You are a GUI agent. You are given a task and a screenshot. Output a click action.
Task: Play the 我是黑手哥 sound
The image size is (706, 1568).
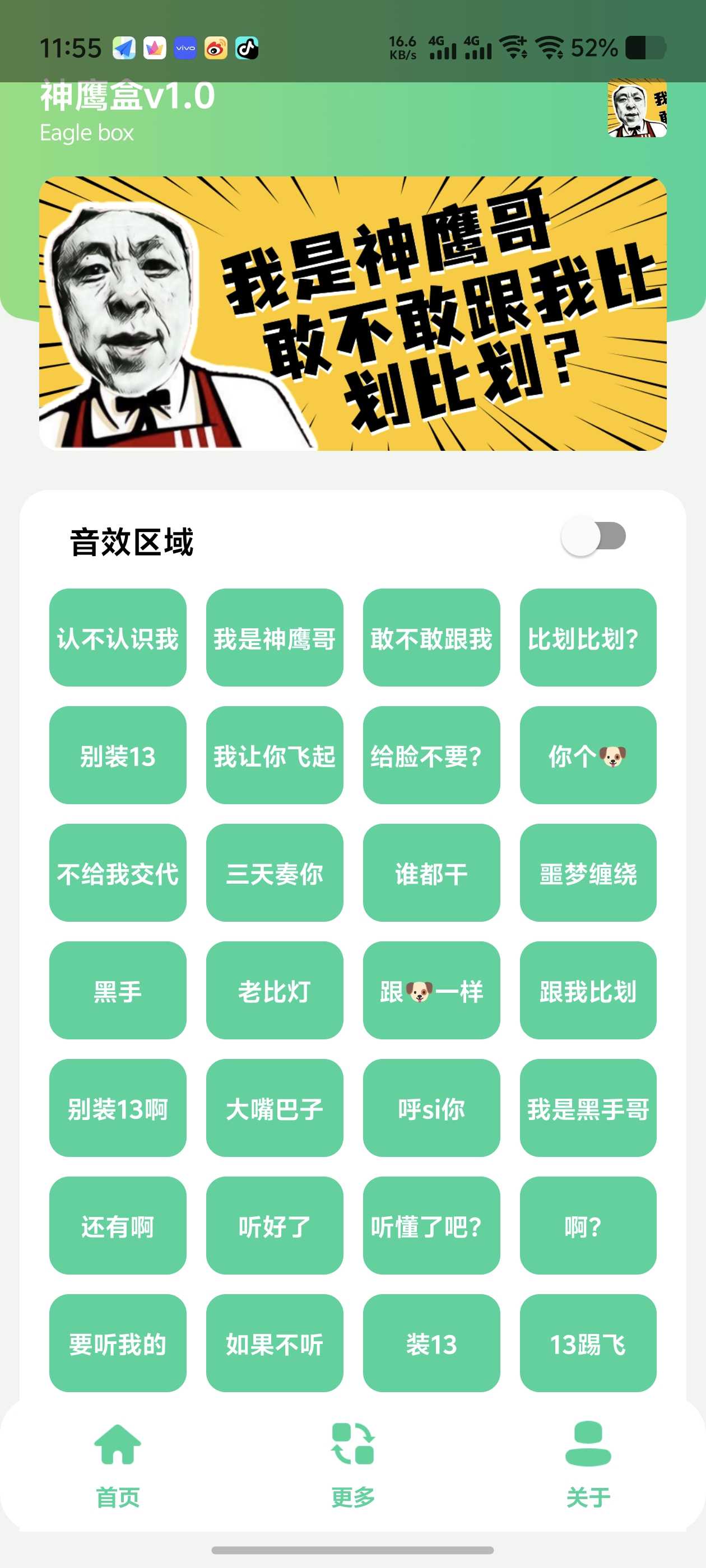pos(588,1107)
